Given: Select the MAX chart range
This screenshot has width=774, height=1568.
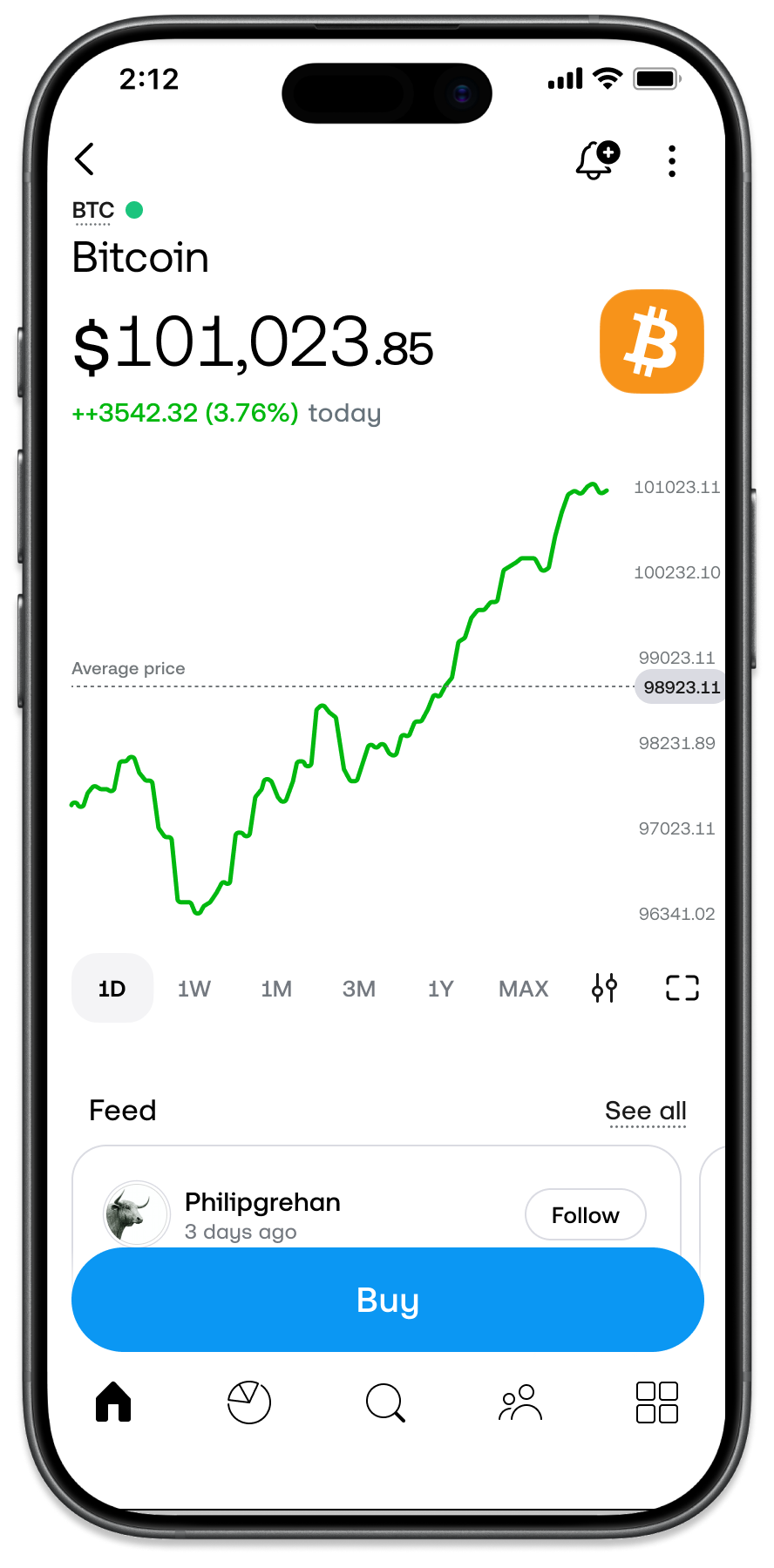Looking at the screenshot, I should pyautogui.click(x=523, y=989).
